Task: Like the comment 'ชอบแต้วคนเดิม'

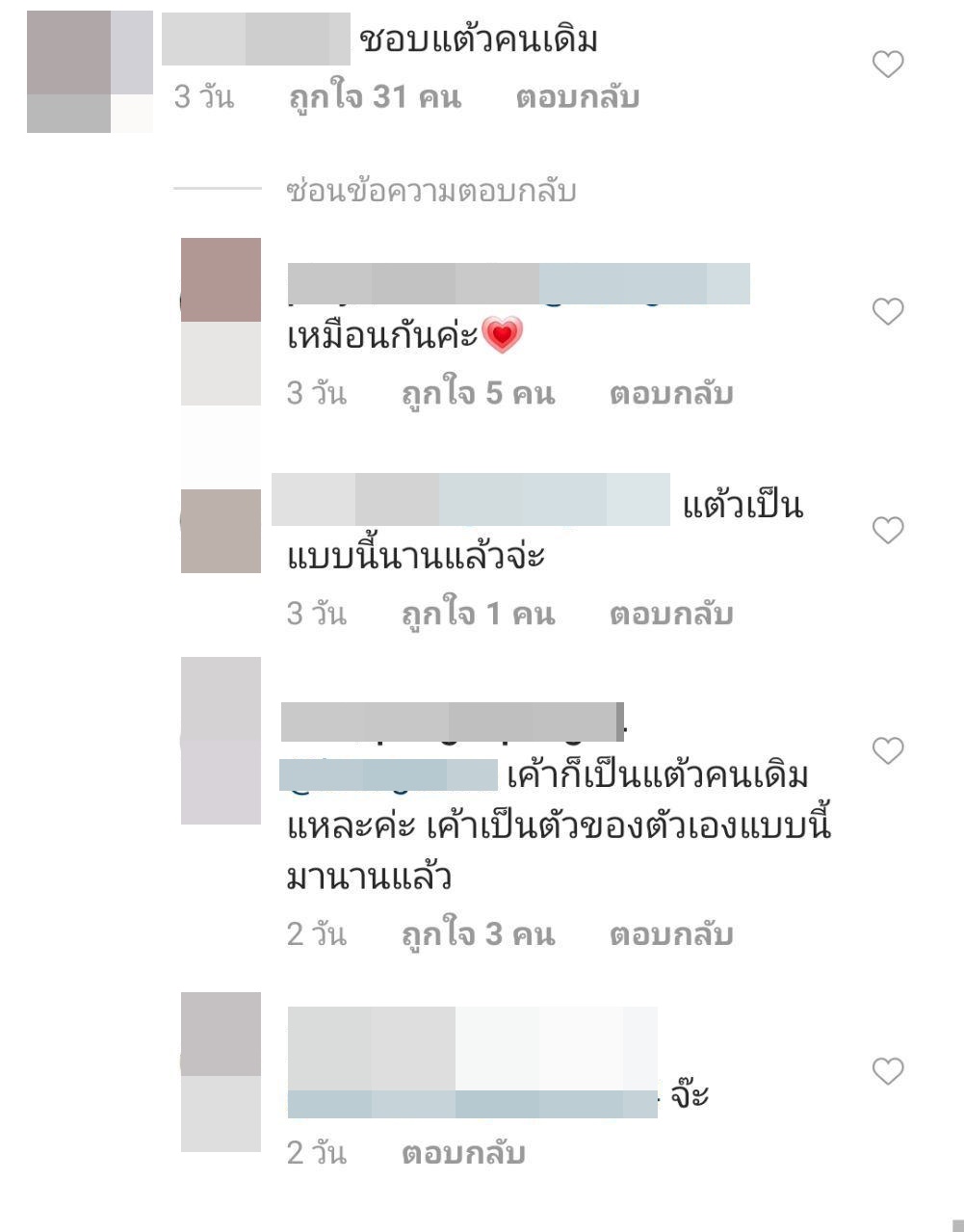Action: (887, 65)
